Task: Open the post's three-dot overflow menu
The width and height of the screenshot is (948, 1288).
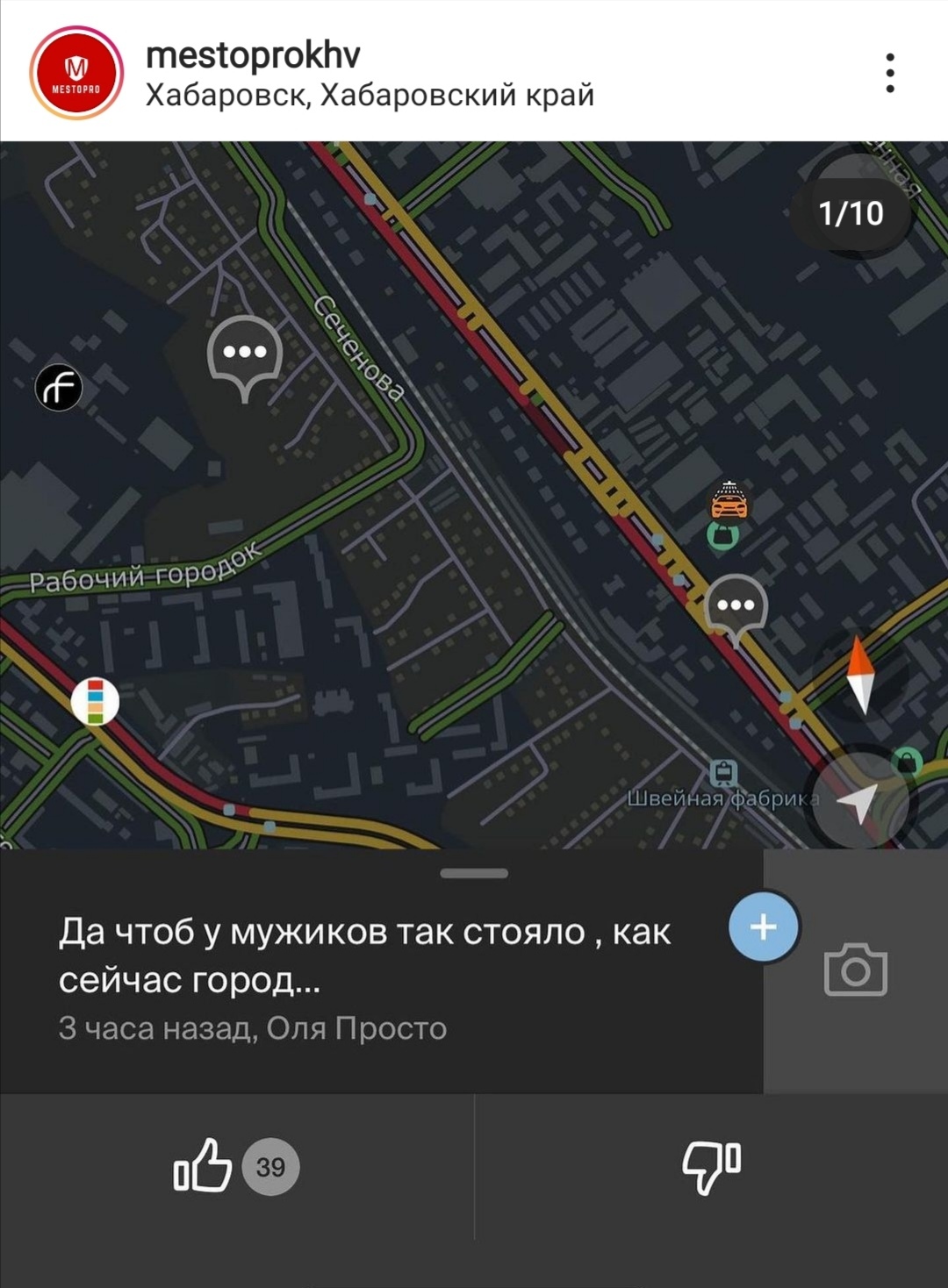Action: pos(889,73)
